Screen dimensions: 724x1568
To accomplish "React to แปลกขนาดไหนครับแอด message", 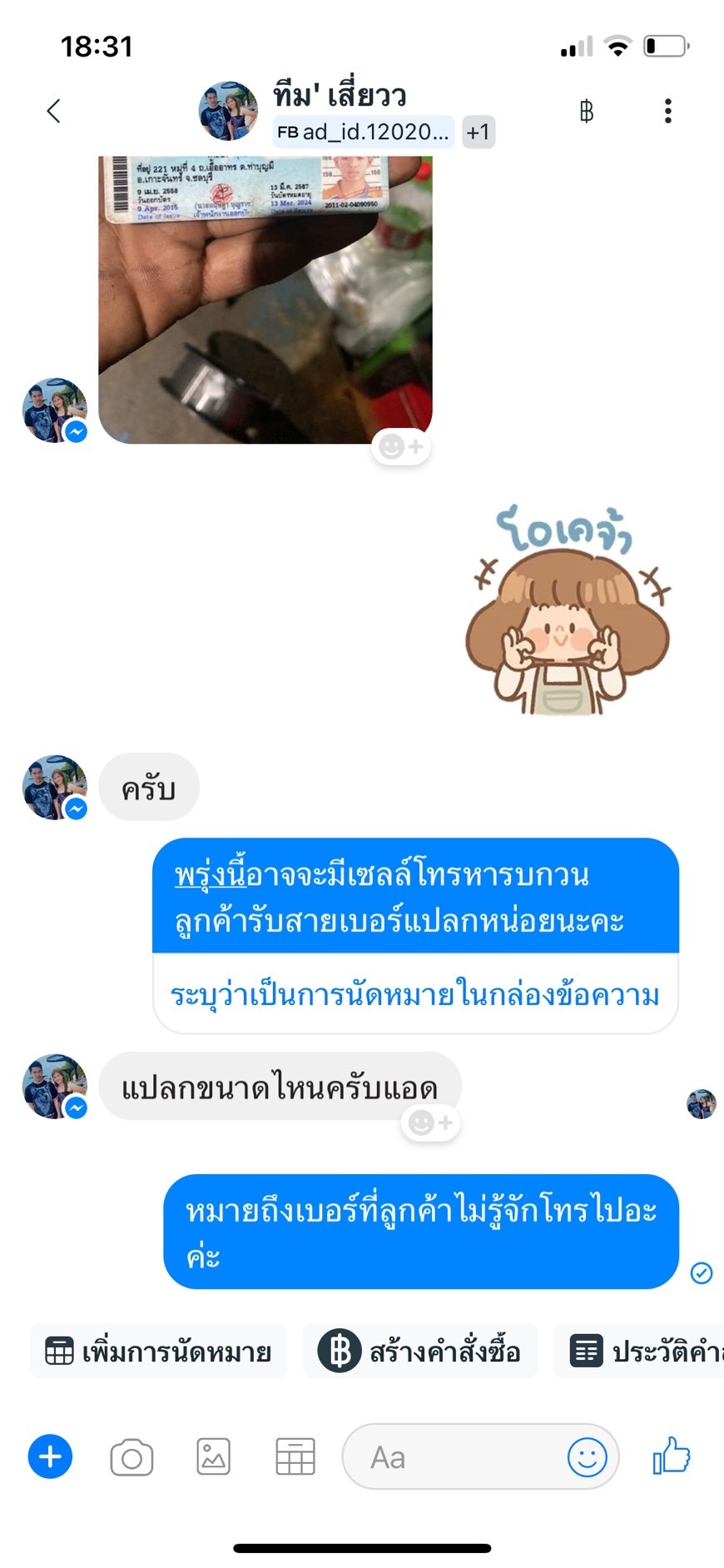I will [x=430, y=1122].
